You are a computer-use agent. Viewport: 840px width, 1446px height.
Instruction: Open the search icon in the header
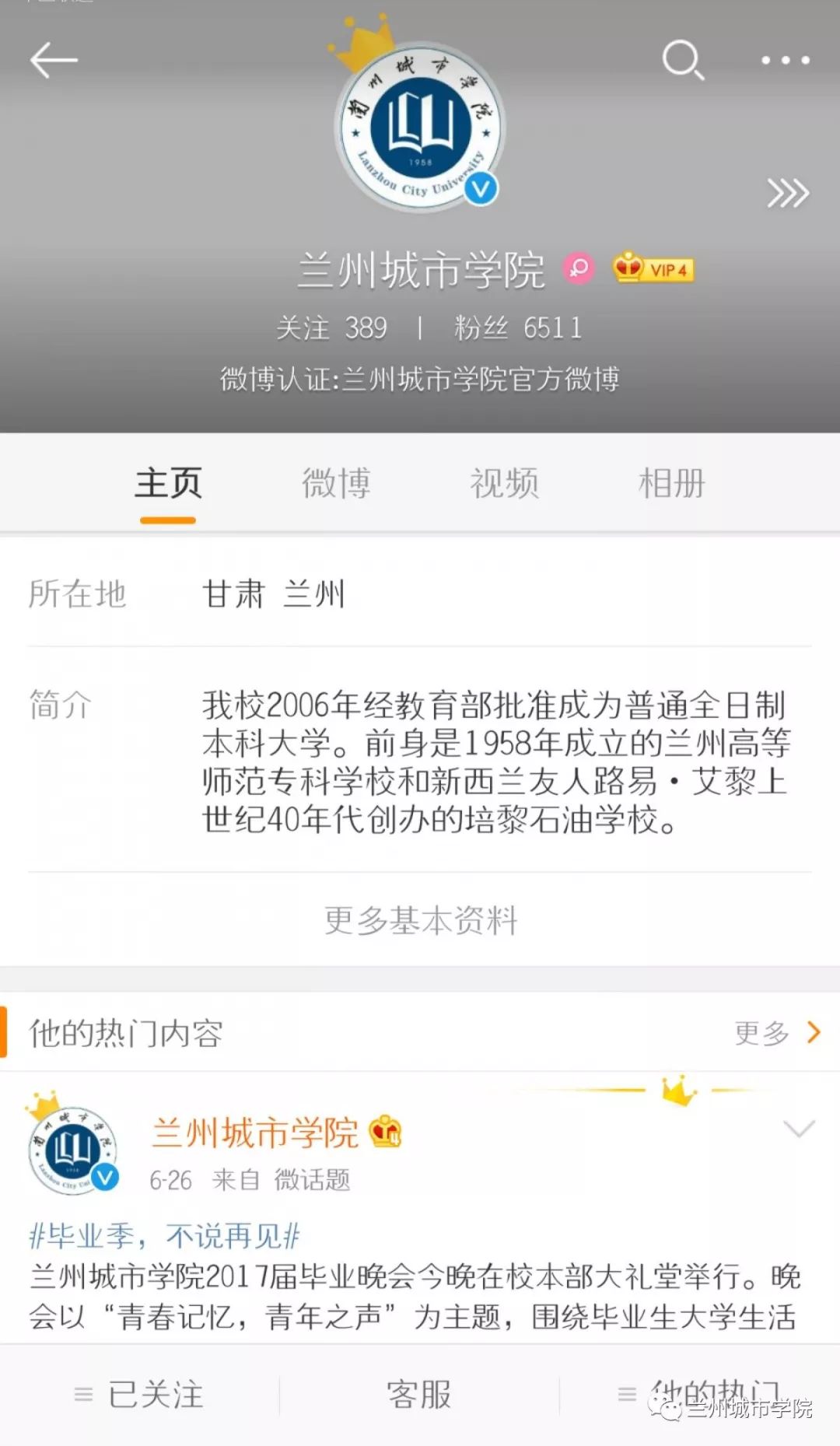click(x=683, y=60)
